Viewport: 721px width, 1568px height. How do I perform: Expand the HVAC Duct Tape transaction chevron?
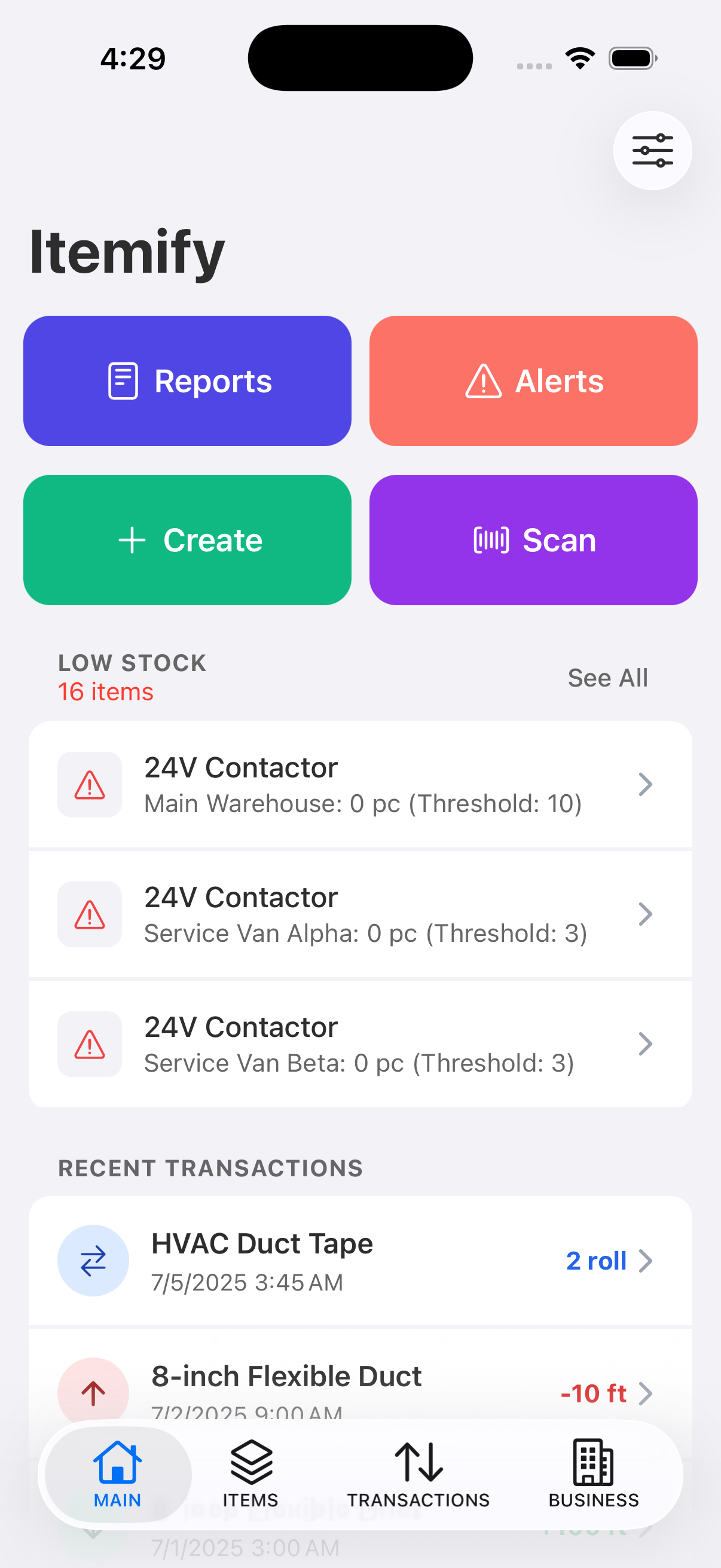point(646,1261)
